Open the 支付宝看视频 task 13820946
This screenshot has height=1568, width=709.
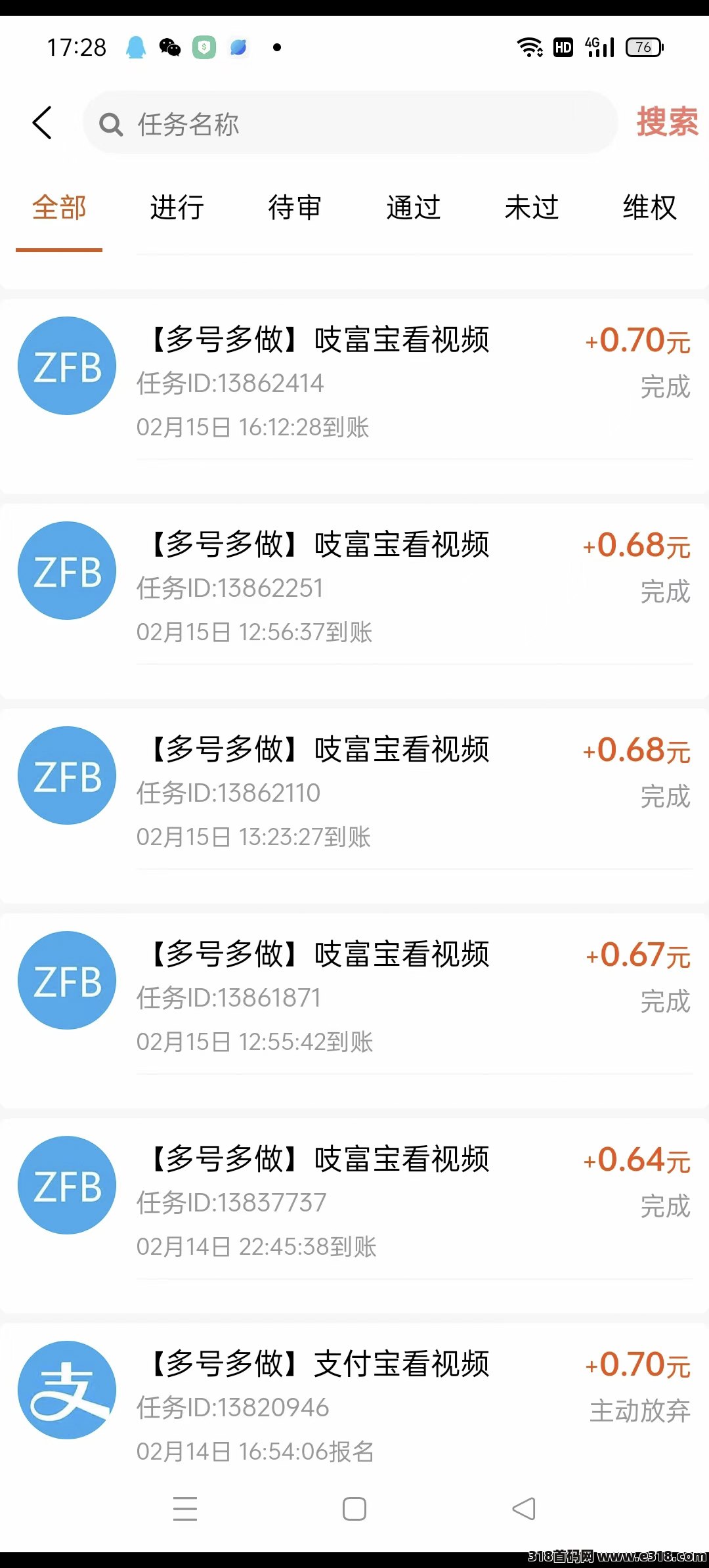click(354, 1402)
